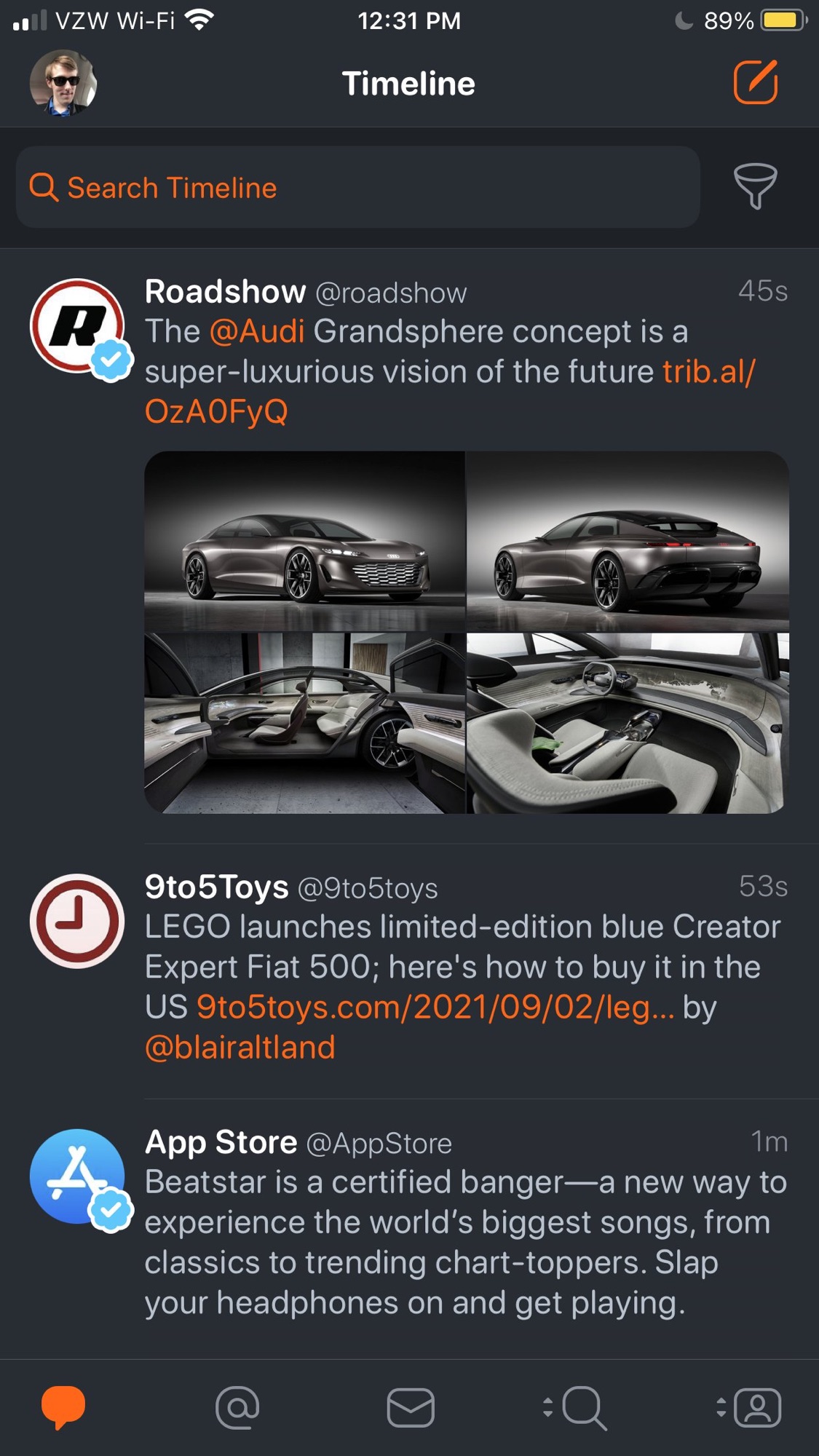Open the timeline filter funnel
Viewport: 819px width, 1456px height.
pos(755,186)
